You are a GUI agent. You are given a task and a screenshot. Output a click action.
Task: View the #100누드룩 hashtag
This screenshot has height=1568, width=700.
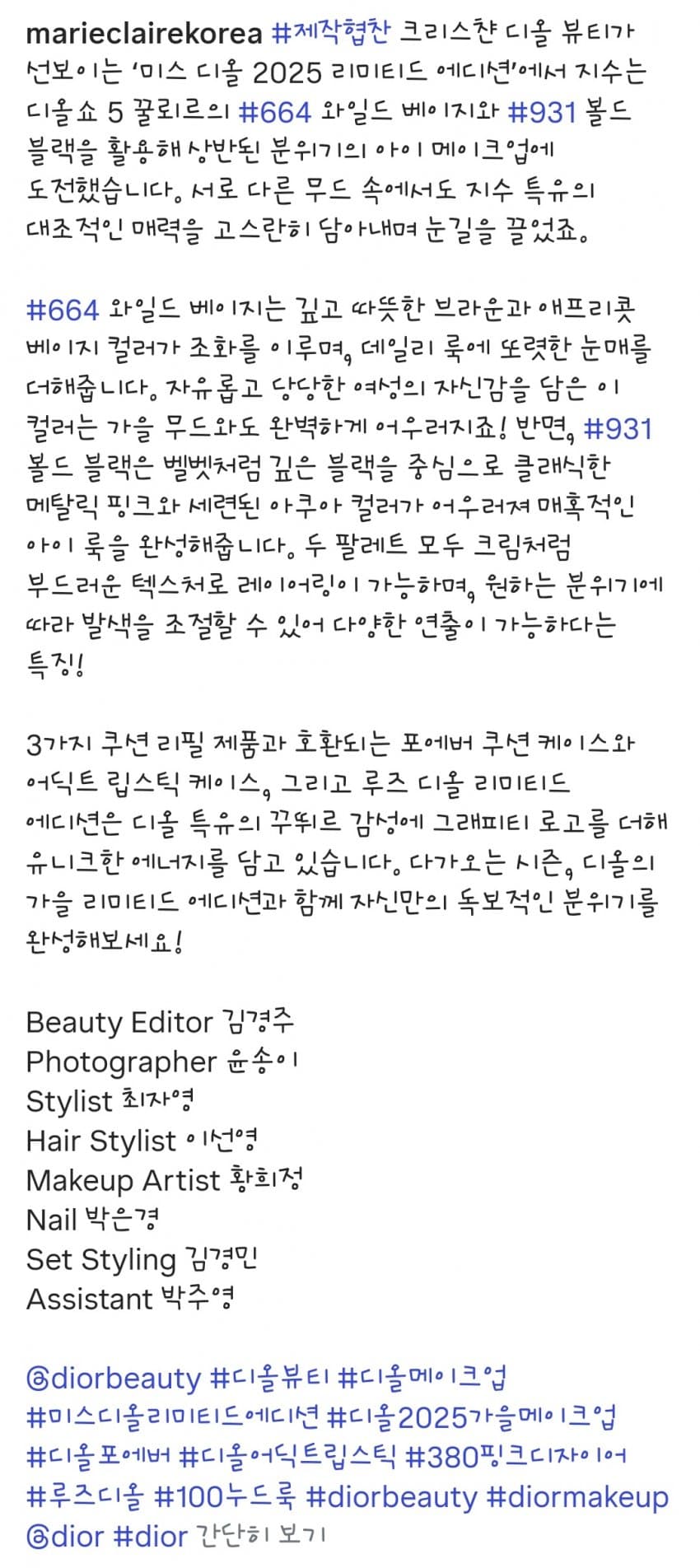coord(225,1497)
